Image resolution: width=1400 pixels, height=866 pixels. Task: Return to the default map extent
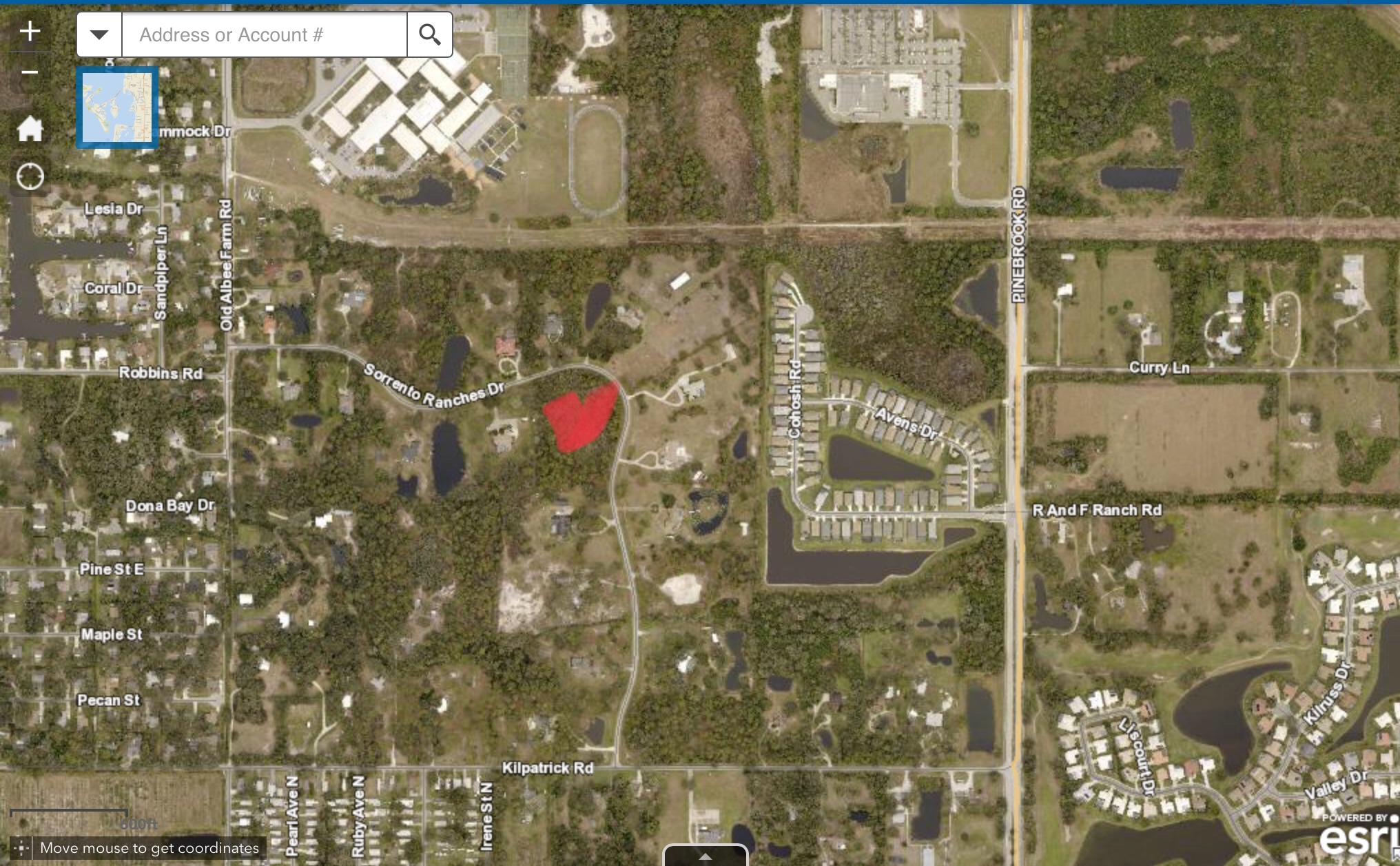(x=30, y=129)
